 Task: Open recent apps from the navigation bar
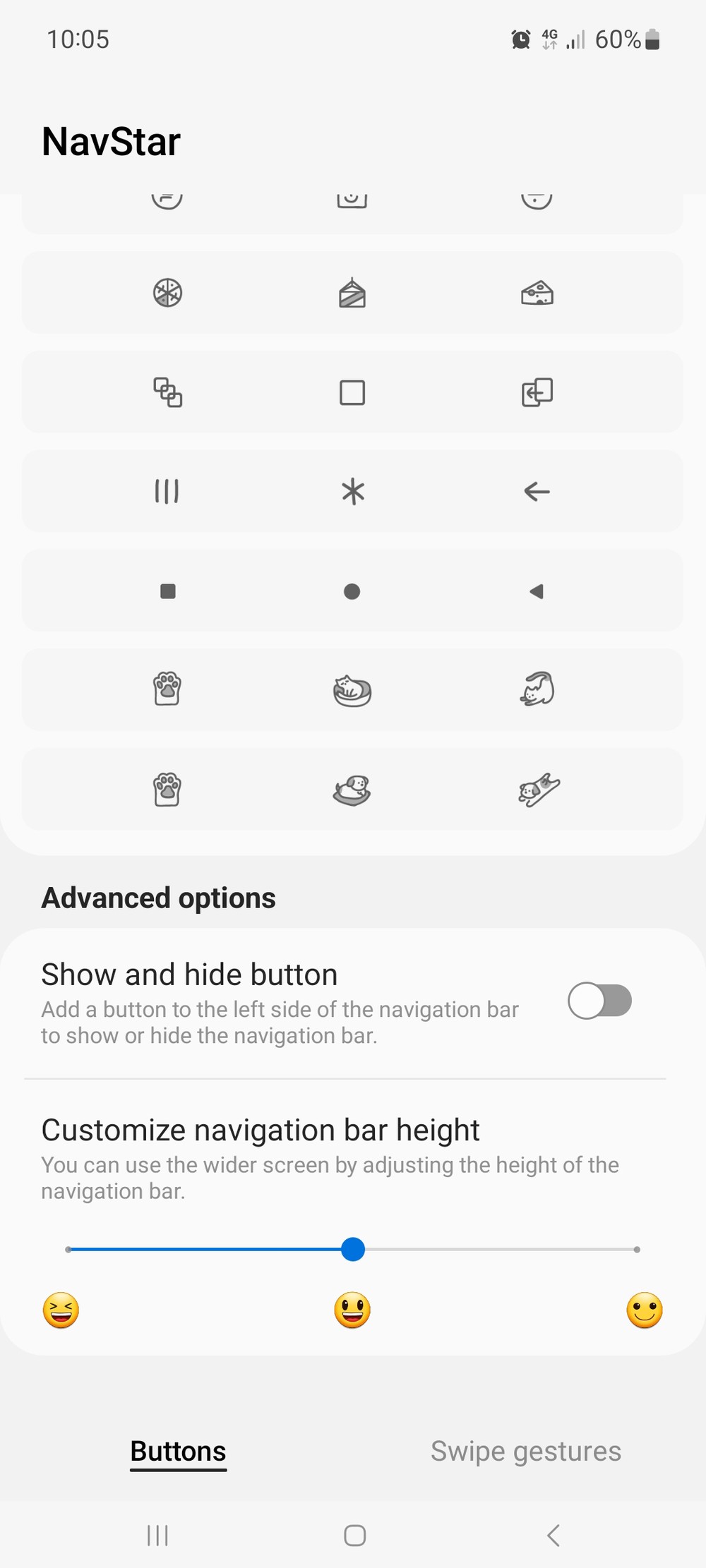(x=157, y=1535)
